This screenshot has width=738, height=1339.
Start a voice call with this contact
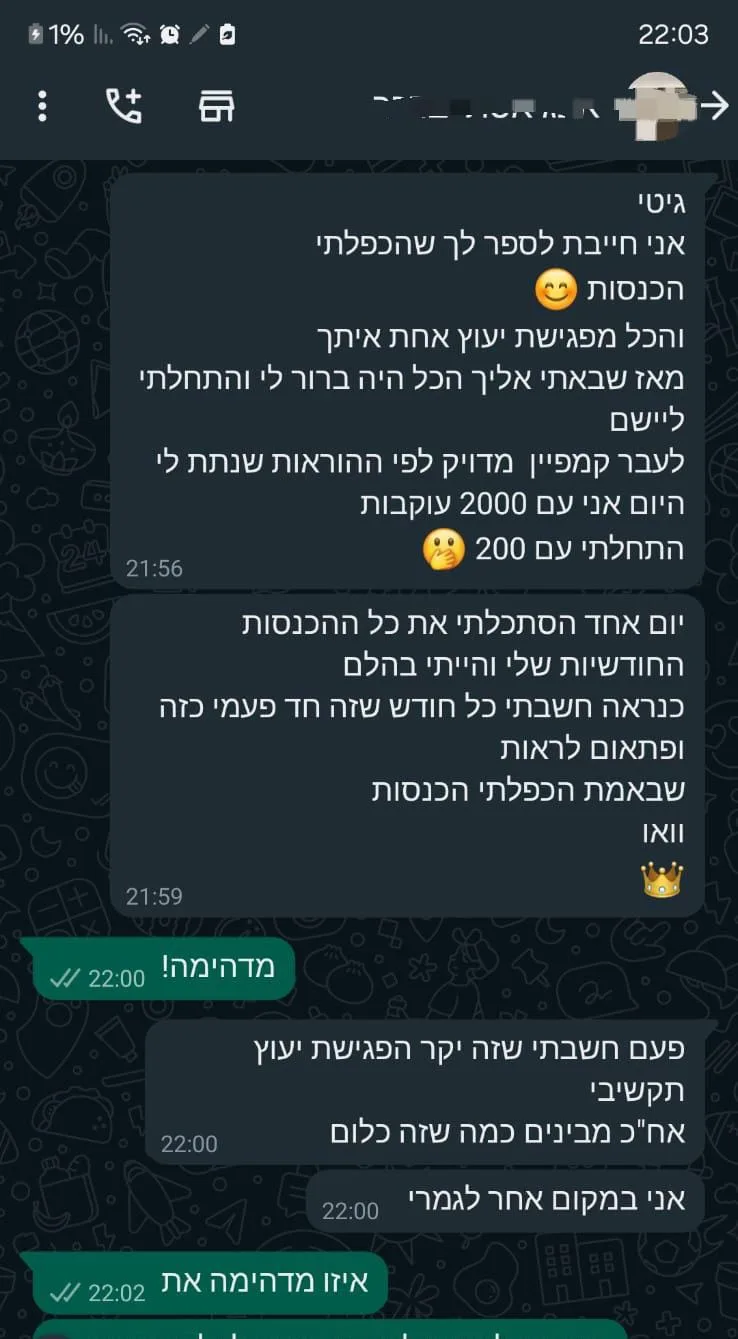click(124, 105)
